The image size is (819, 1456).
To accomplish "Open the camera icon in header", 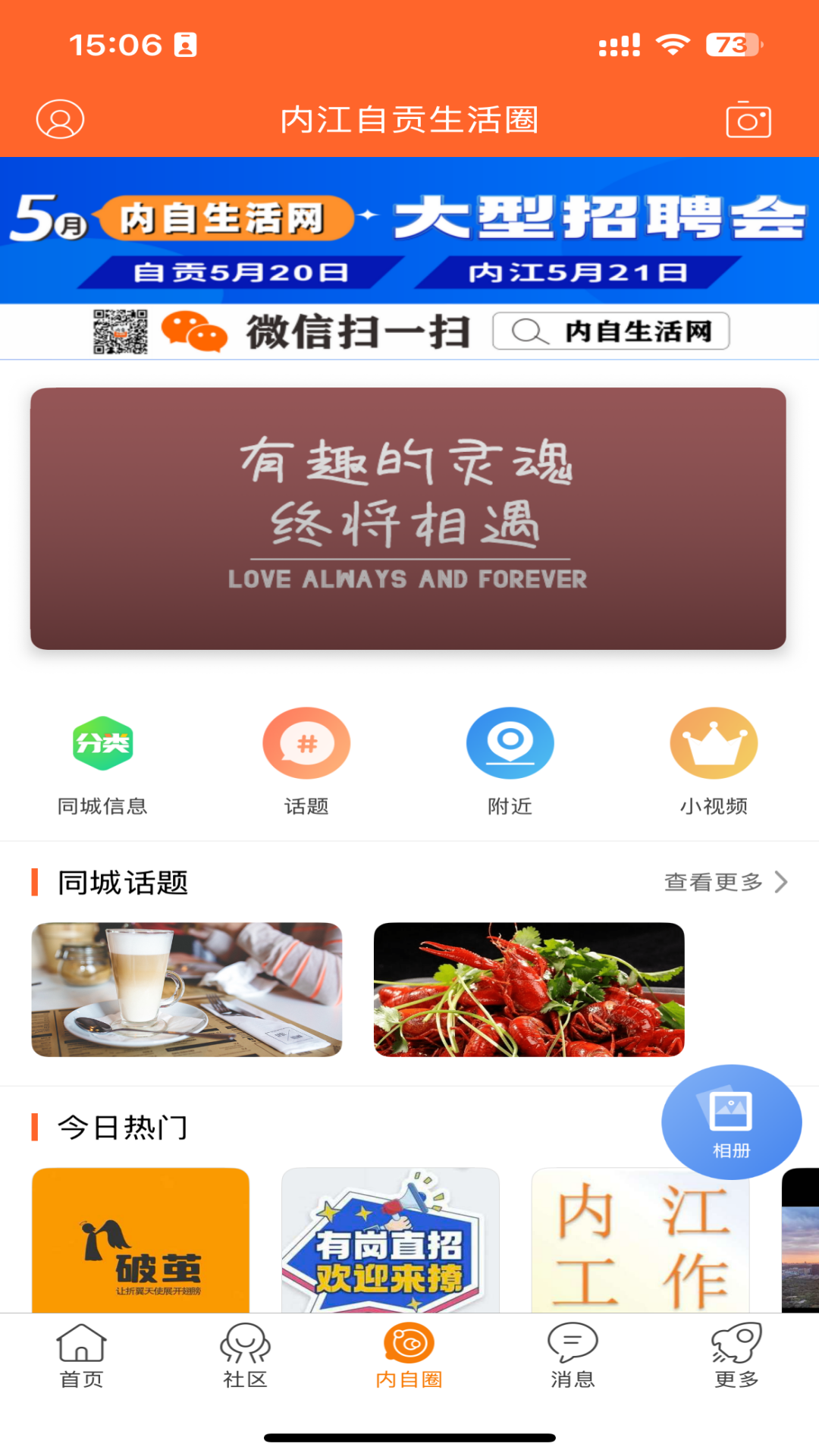I will tap(748, 120).
